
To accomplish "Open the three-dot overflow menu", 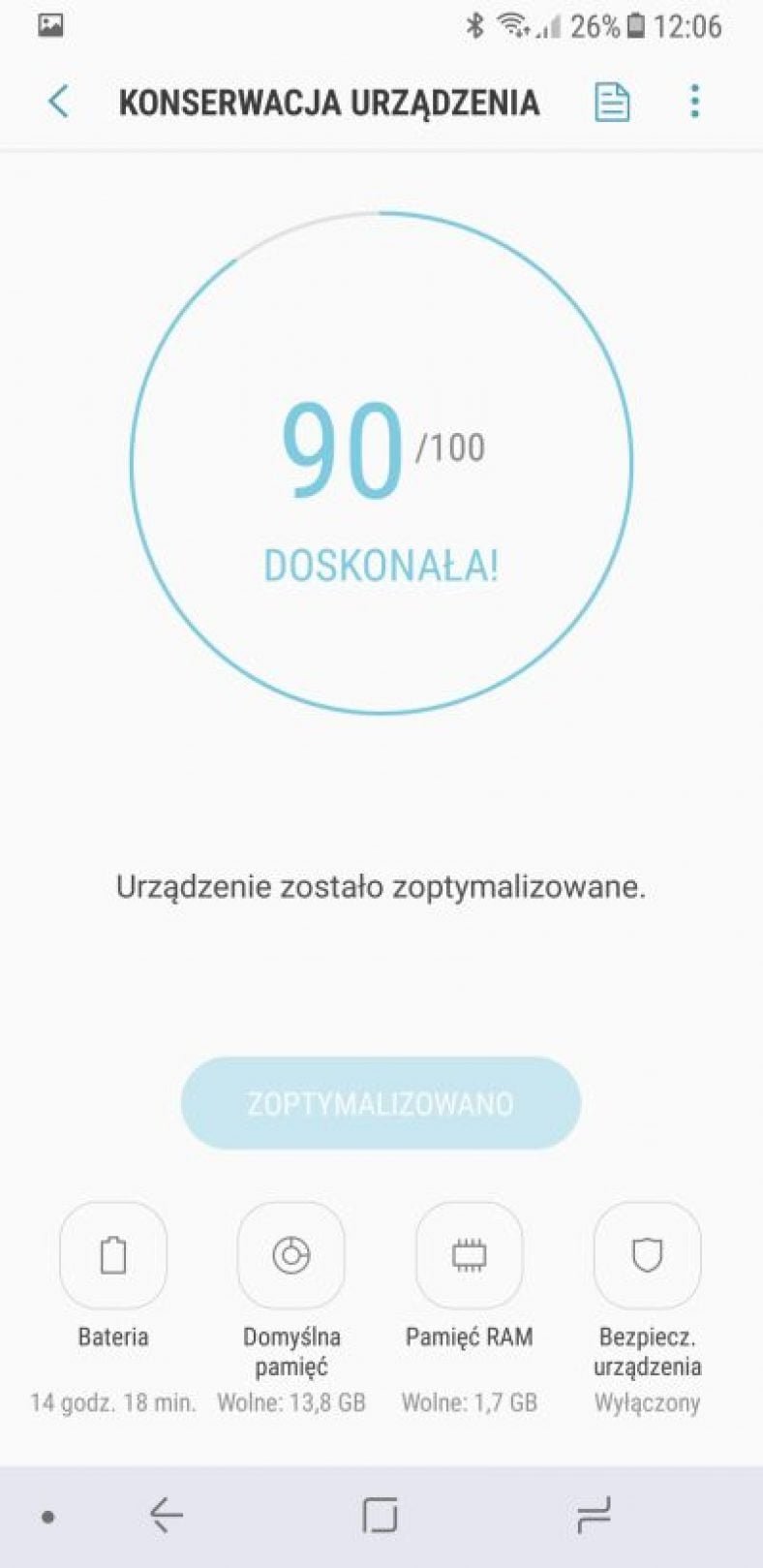I will (x=694, y=101).
